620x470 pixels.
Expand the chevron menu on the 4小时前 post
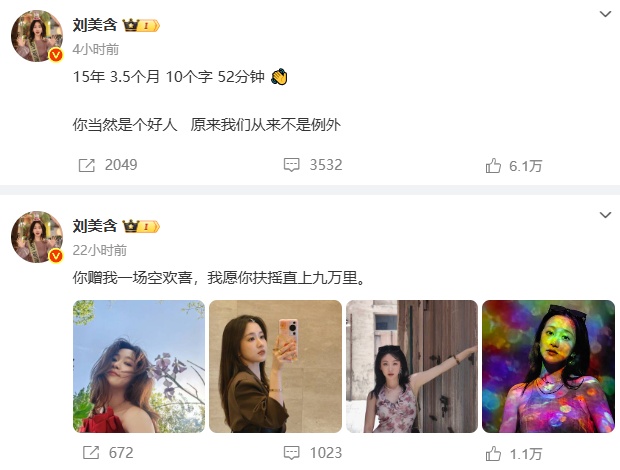pos(604,14)
